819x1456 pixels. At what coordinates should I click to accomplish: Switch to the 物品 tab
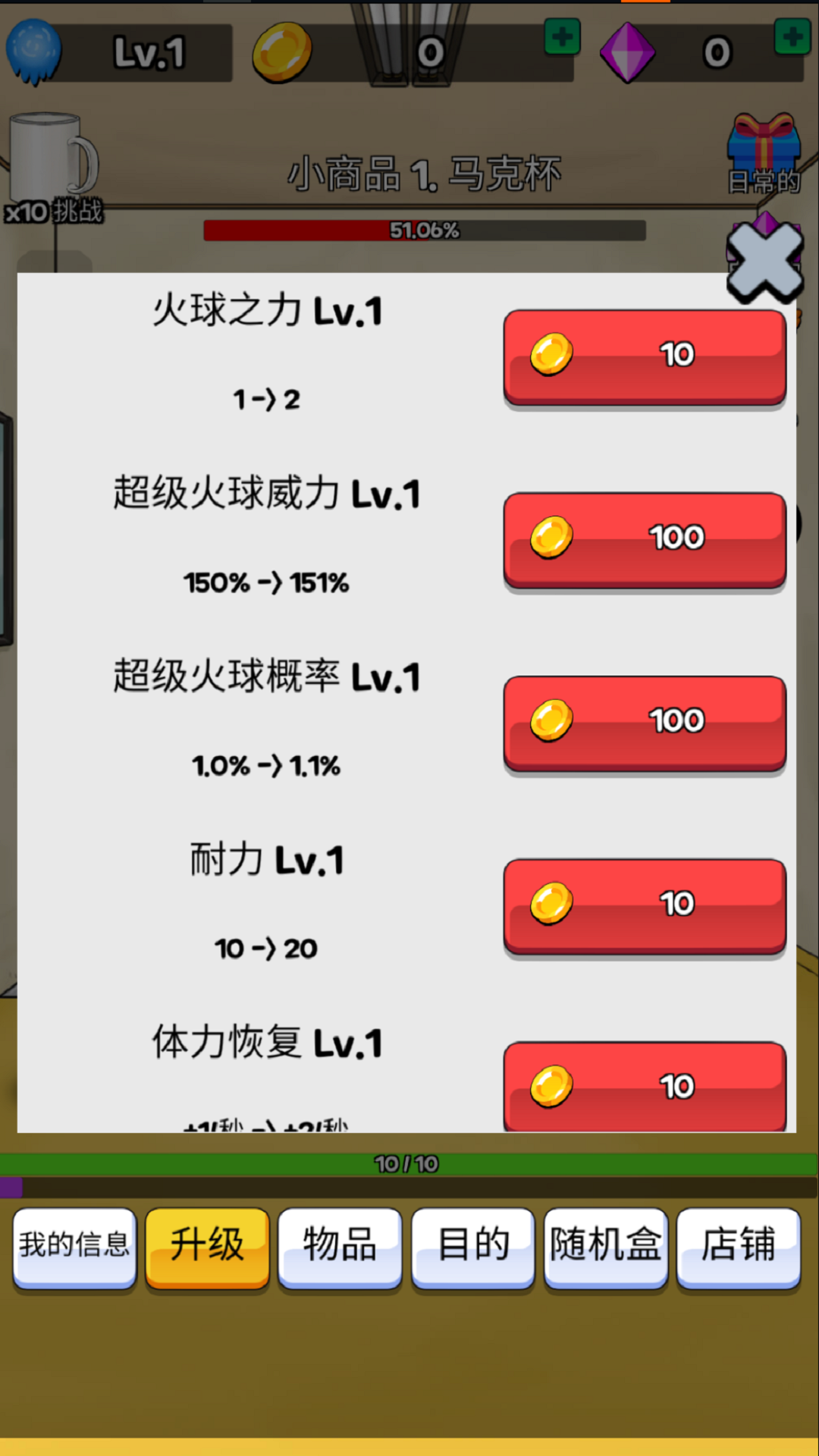(340, 1246)
